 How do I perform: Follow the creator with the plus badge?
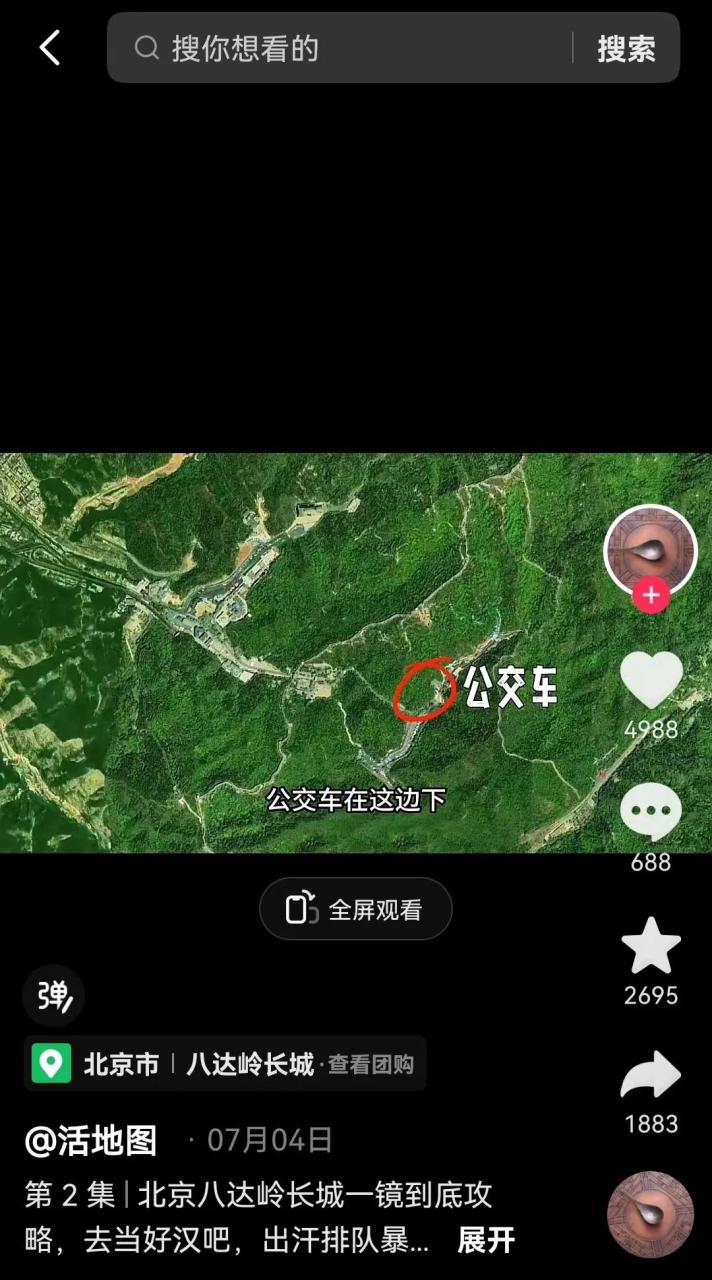click(651, 596)
